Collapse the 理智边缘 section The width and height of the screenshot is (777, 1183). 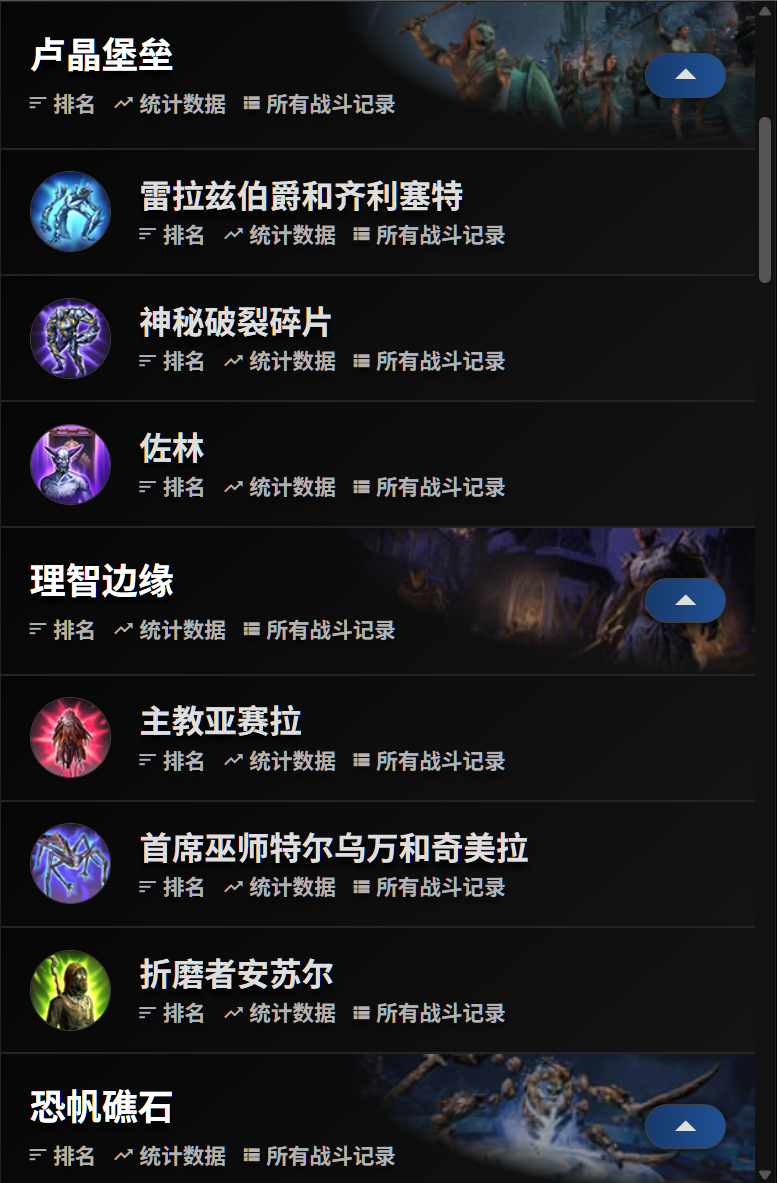point(685,600)
